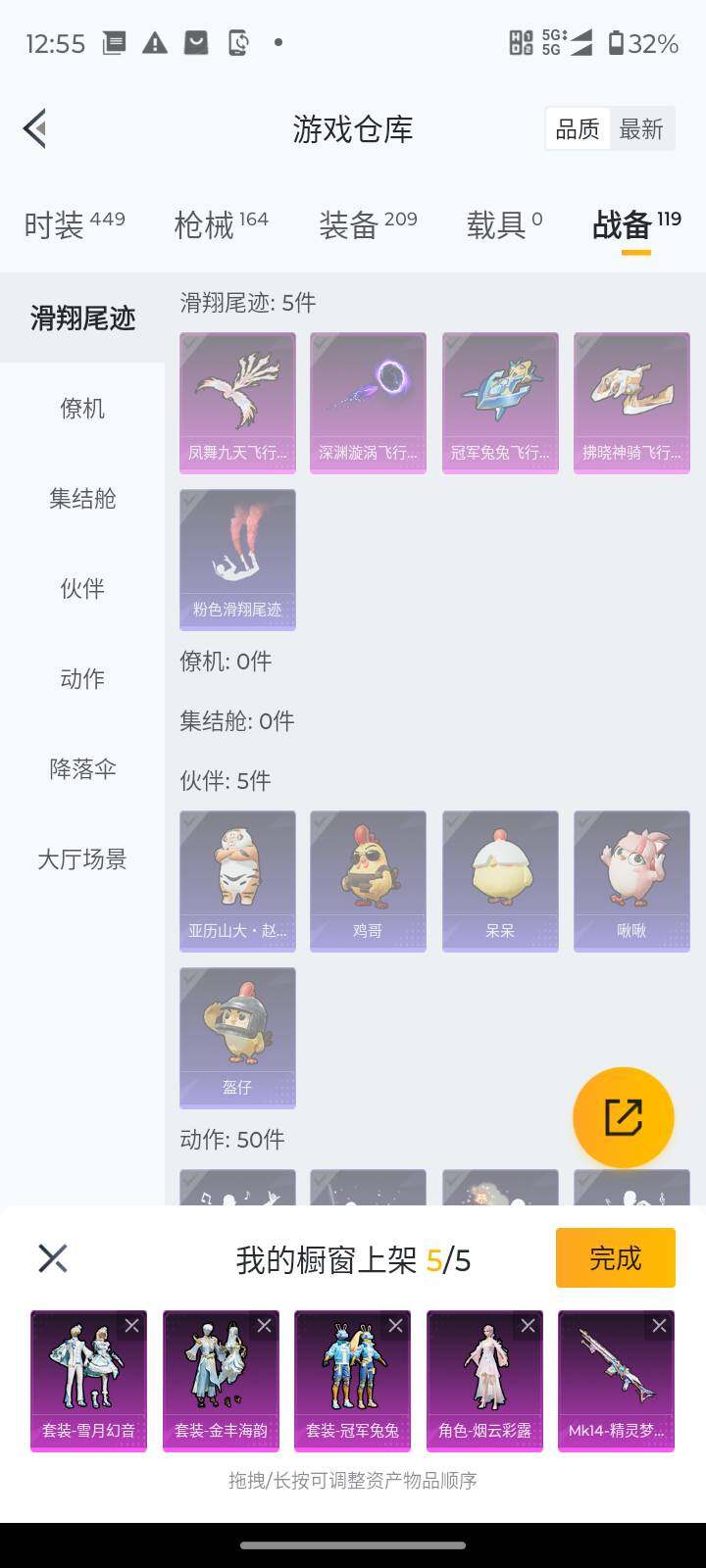Switch sorting to 品质
The height and width of the screenshot is (1568, 706).
tap(577, 128)
